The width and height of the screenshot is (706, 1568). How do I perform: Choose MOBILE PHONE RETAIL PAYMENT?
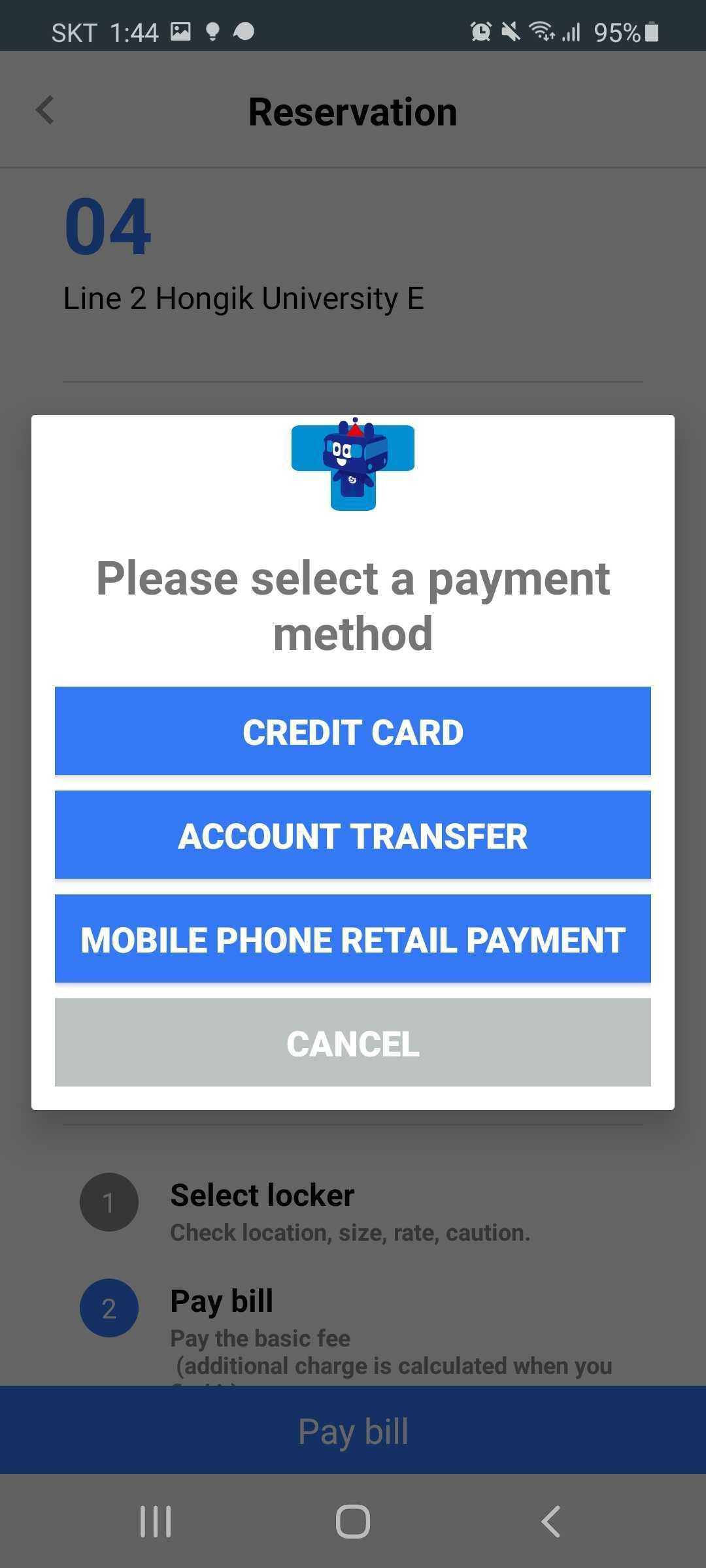click(x=353, y=939)
